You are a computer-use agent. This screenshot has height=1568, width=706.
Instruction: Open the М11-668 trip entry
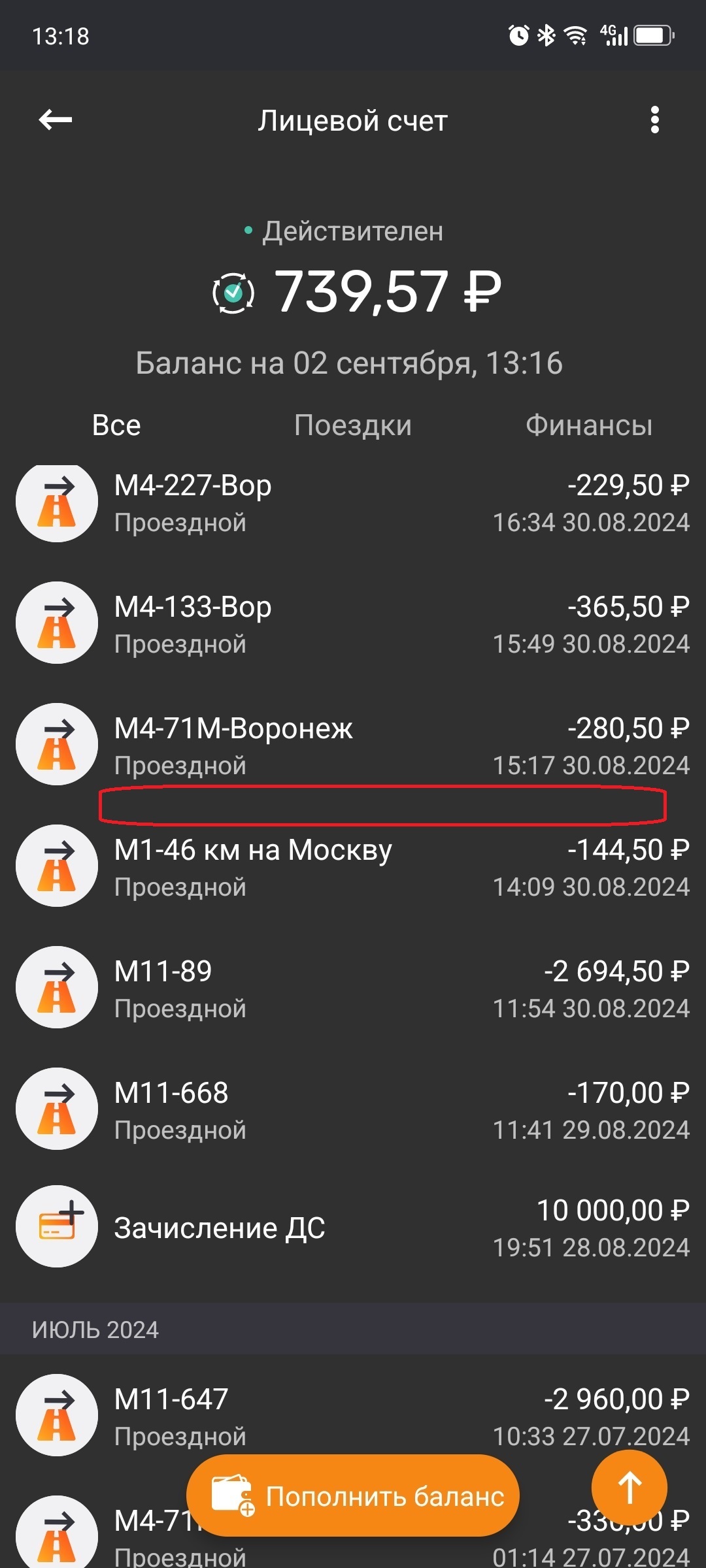click(353, 1110)
